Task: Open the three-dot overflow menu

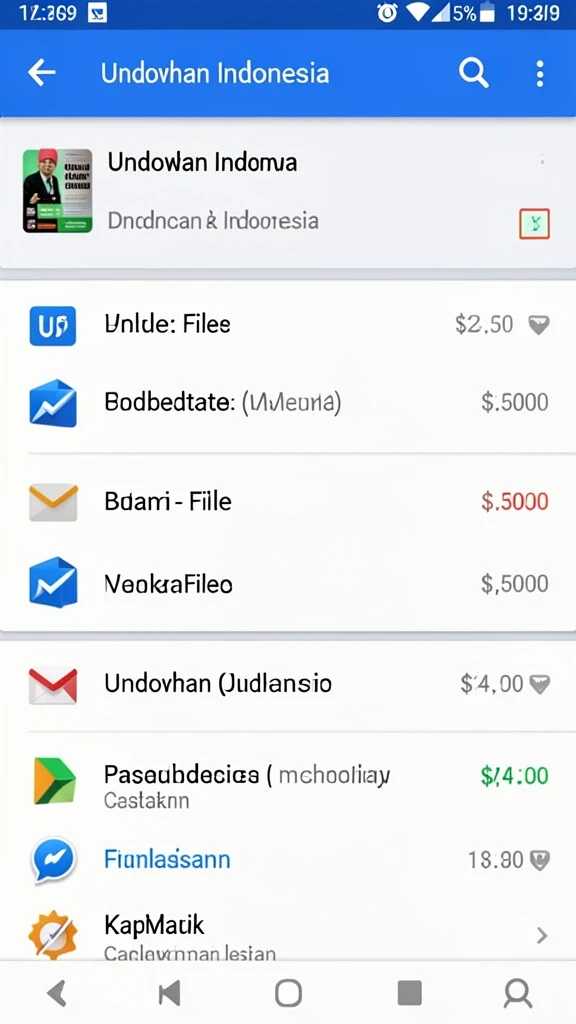Action: tap(540, 74)
